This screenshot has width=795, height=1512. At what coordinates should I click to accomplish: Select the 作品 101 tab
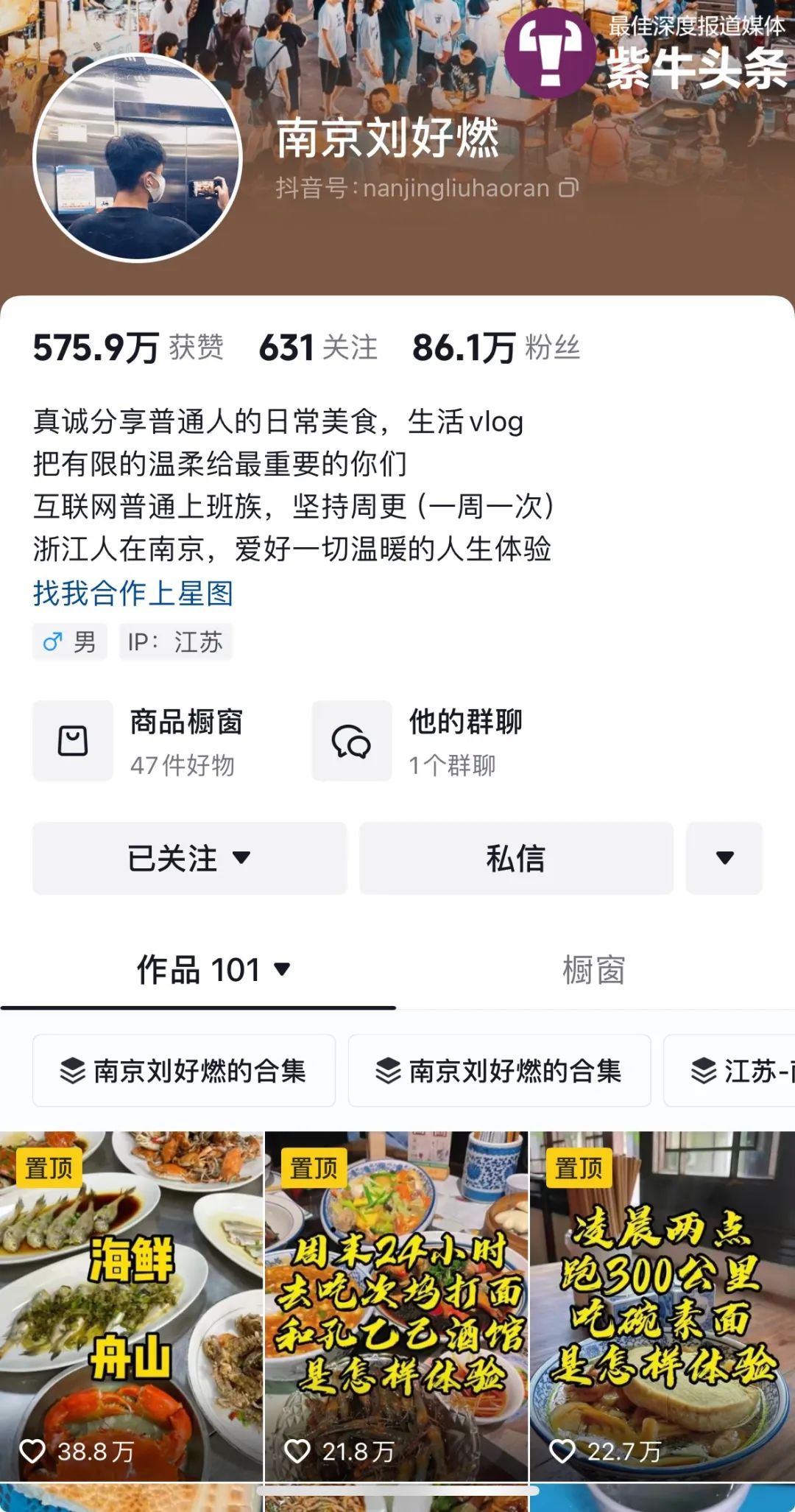(x=213, y=970)
